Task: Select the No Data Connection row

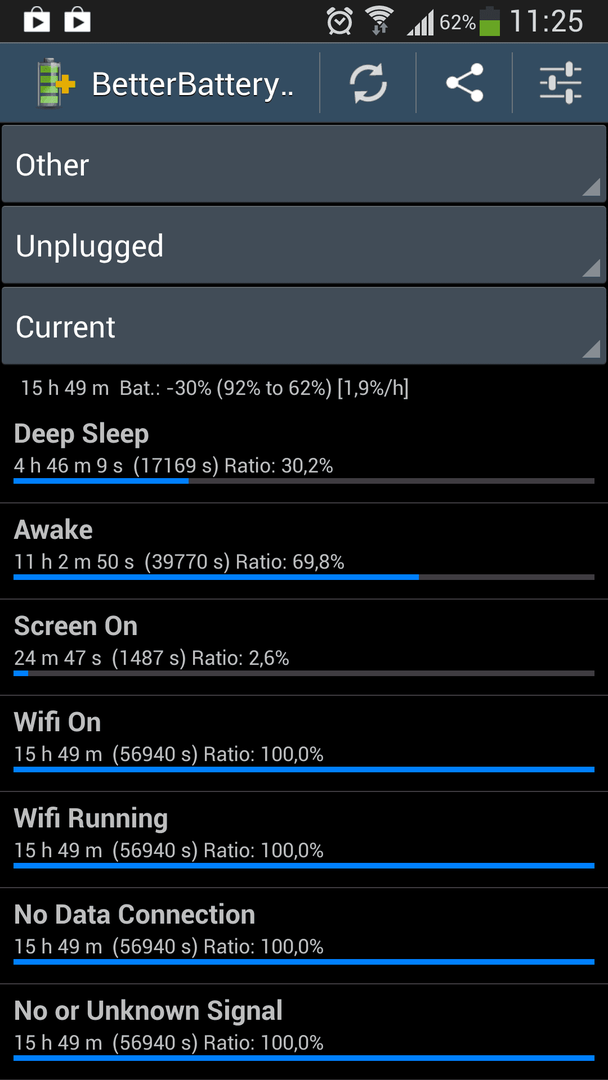Action: click(x=304, y=936)
